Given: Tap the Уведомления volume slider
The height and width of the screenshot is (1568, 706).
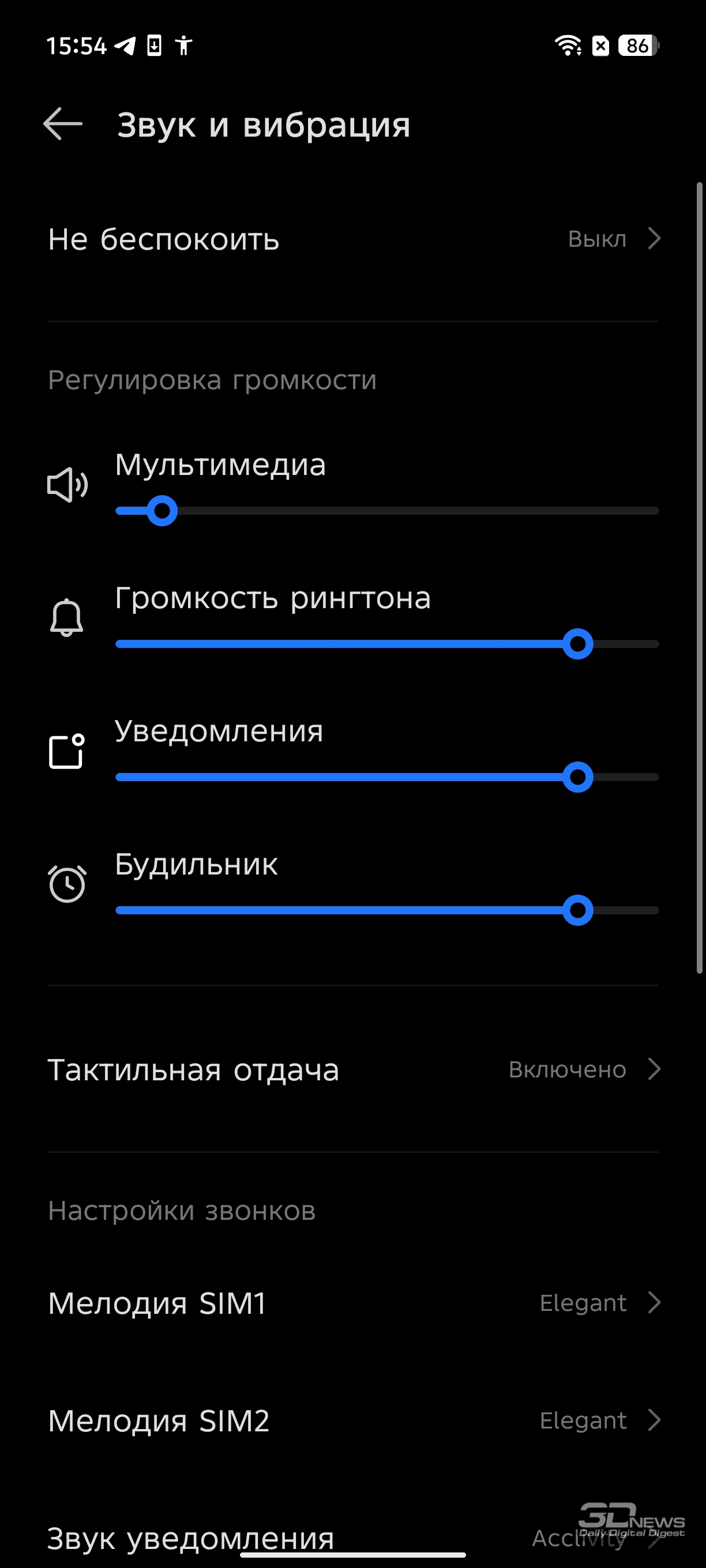Looking at the screenshot, I should [388, 777].
